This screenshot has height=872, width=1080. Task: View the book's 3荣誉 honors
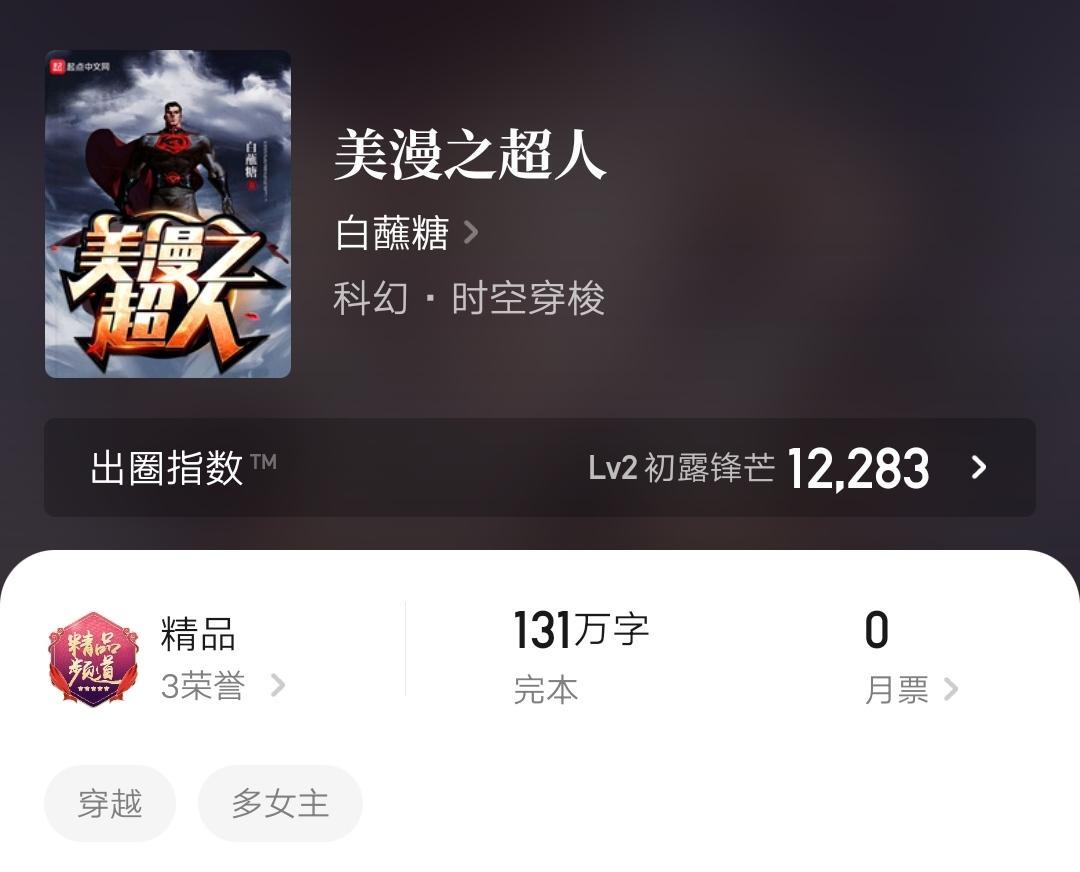click(222, 686)
